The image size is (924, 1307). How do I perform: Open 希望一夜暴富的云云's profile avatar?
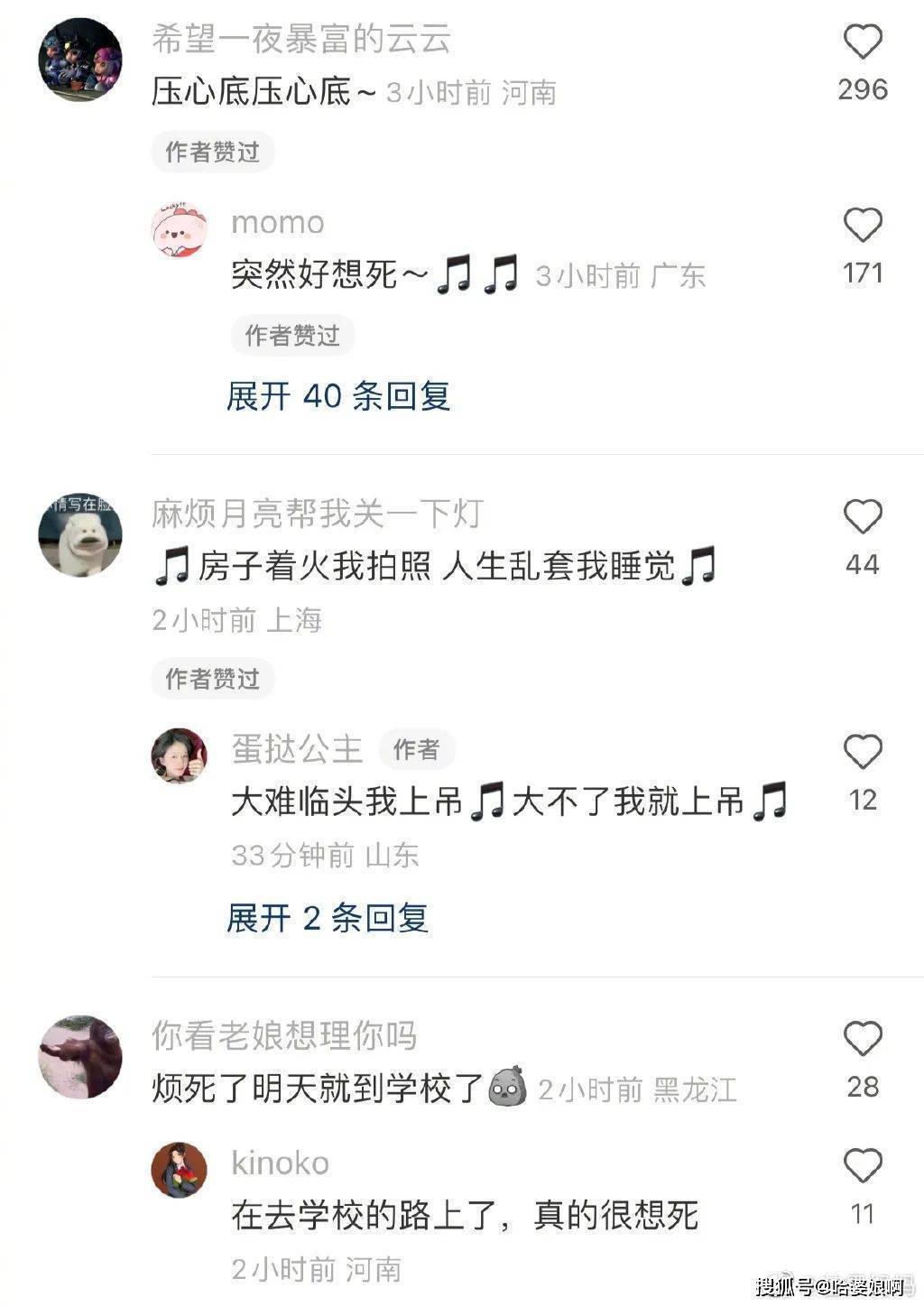point(80,60)
